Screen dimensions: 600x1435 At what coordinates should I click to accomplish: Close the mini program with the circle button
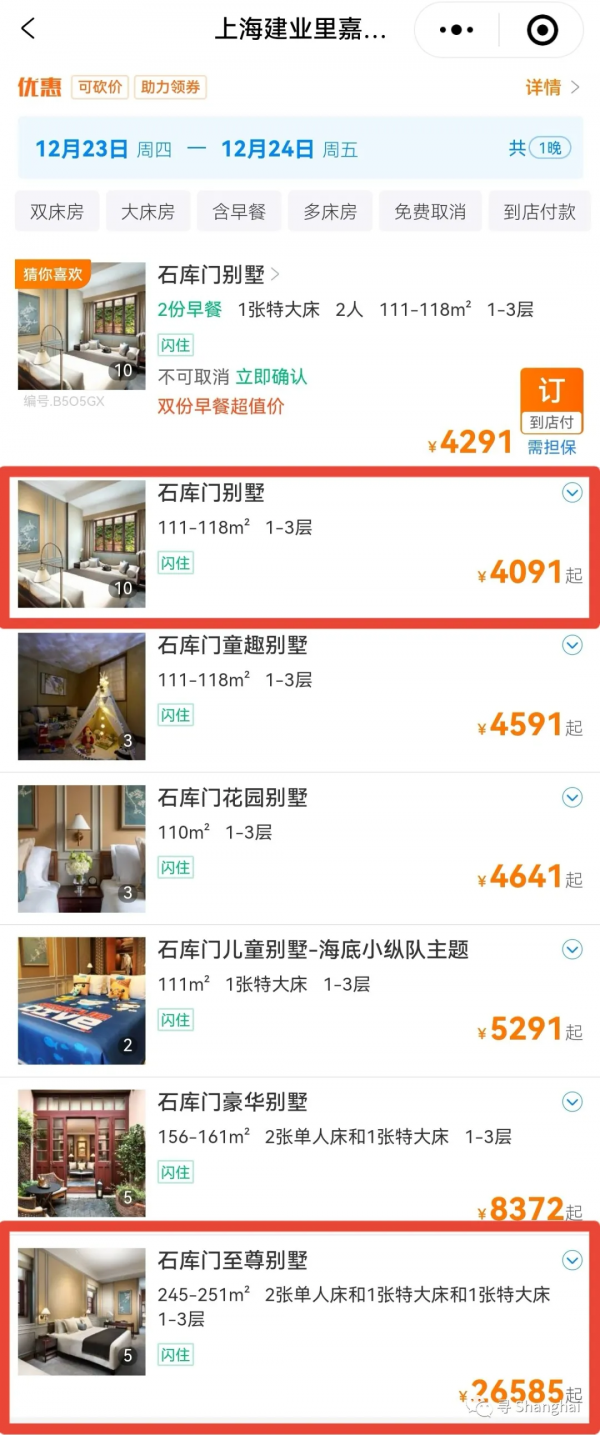click(542, 30)
